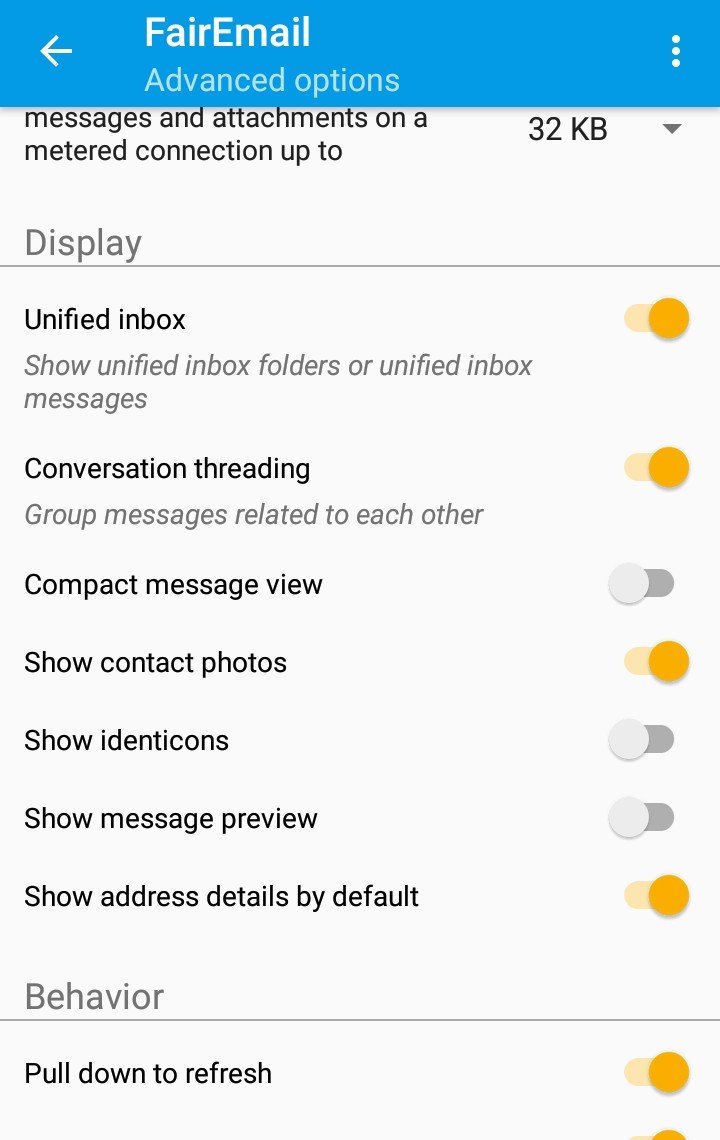This screenshot has height=1140, width=720.
Task: Toggle off Pull down to refresh
Action: pos(656,1073)
